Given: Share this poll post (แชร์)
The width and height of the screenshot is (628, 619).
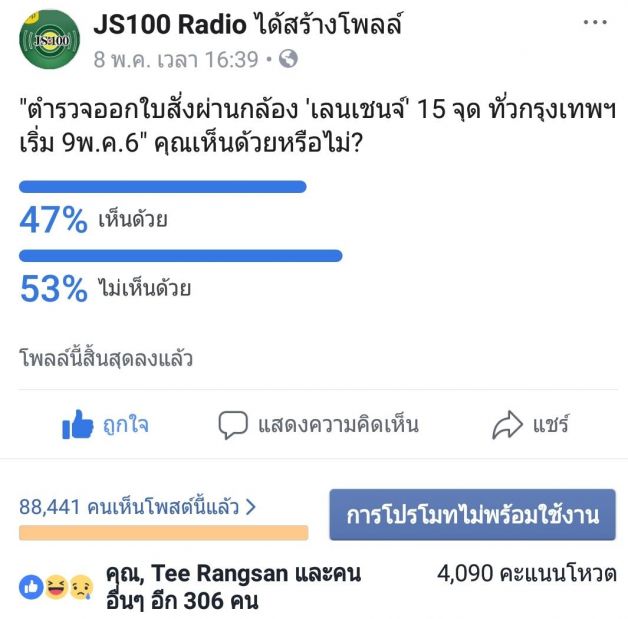Looking at the screenshot, I should (x=530, y=425).
